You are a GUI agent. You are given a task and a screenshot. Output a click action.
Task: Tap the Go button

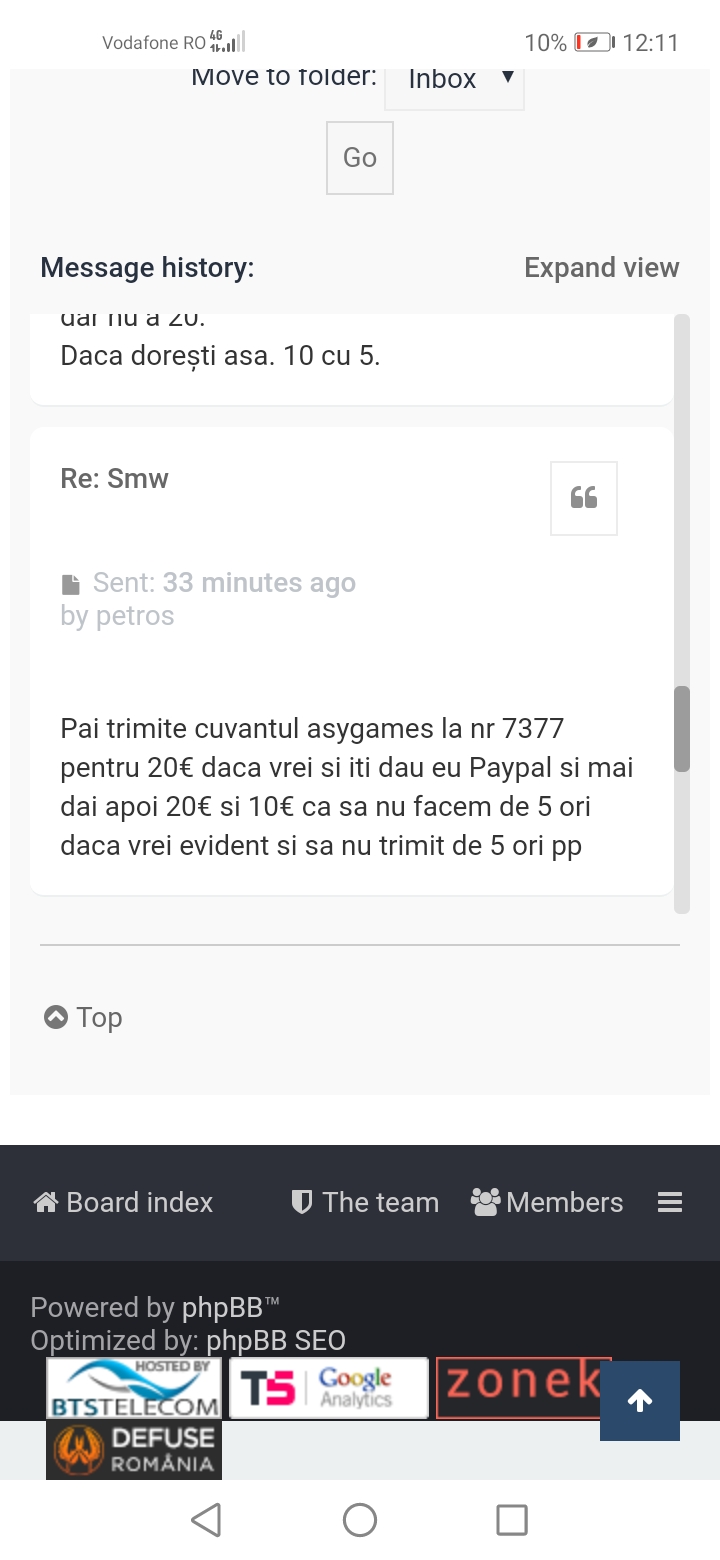(360, 158)
